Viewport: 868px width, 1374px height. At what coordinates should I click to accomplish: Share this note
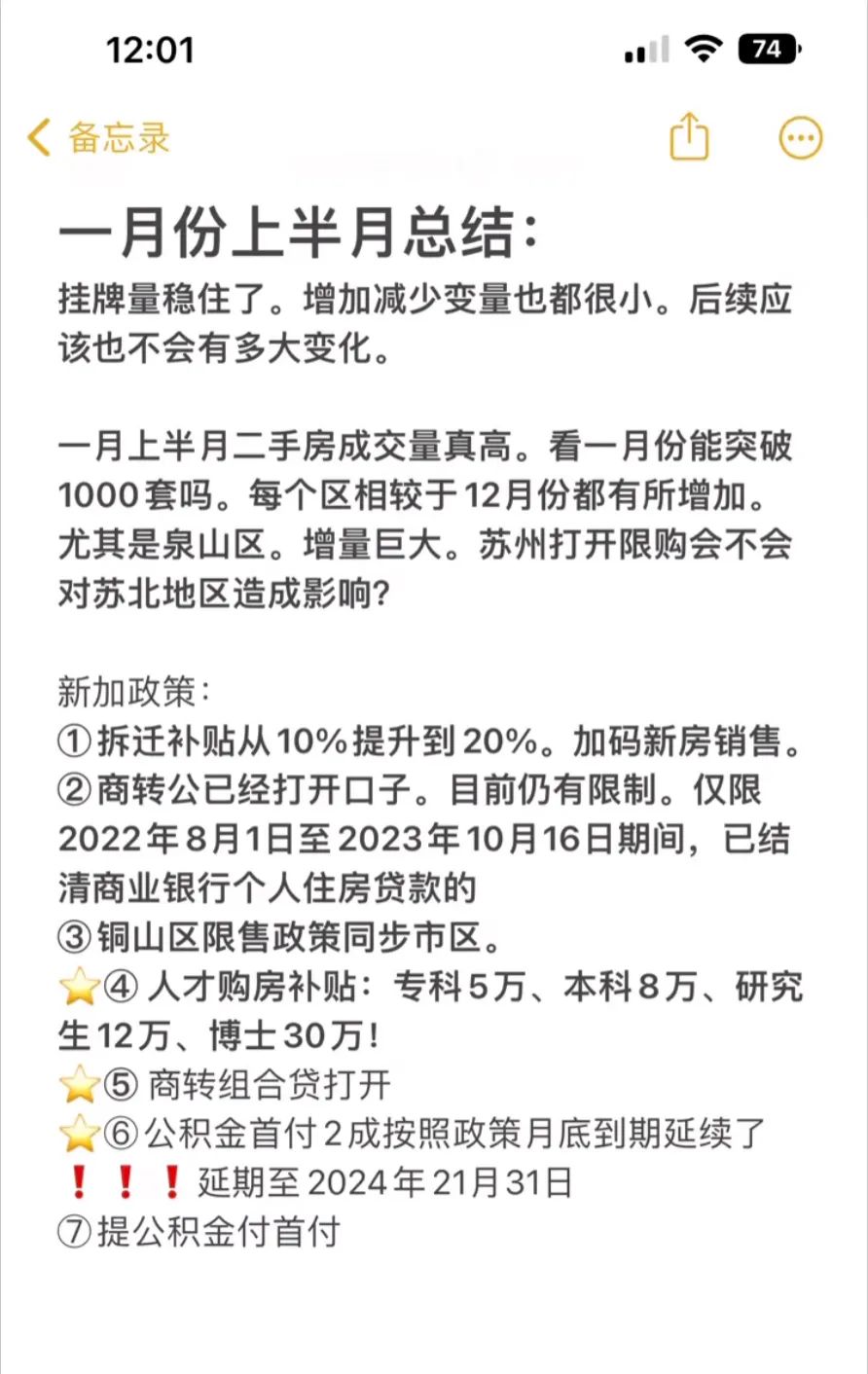(x=689, y=137)
